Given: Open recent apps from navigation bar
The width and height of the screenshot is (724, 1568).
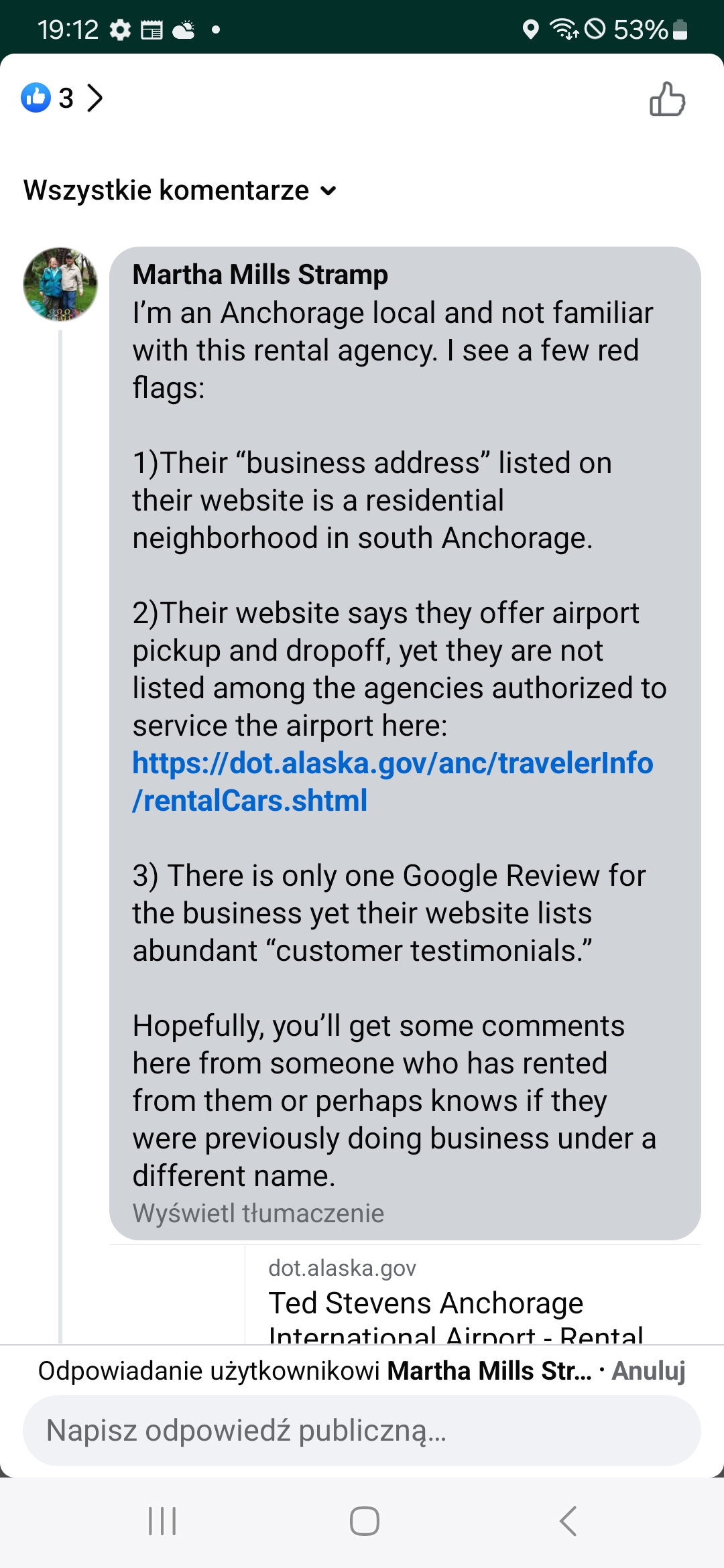Looking at the screenshot, I should tap(162, 1521).
